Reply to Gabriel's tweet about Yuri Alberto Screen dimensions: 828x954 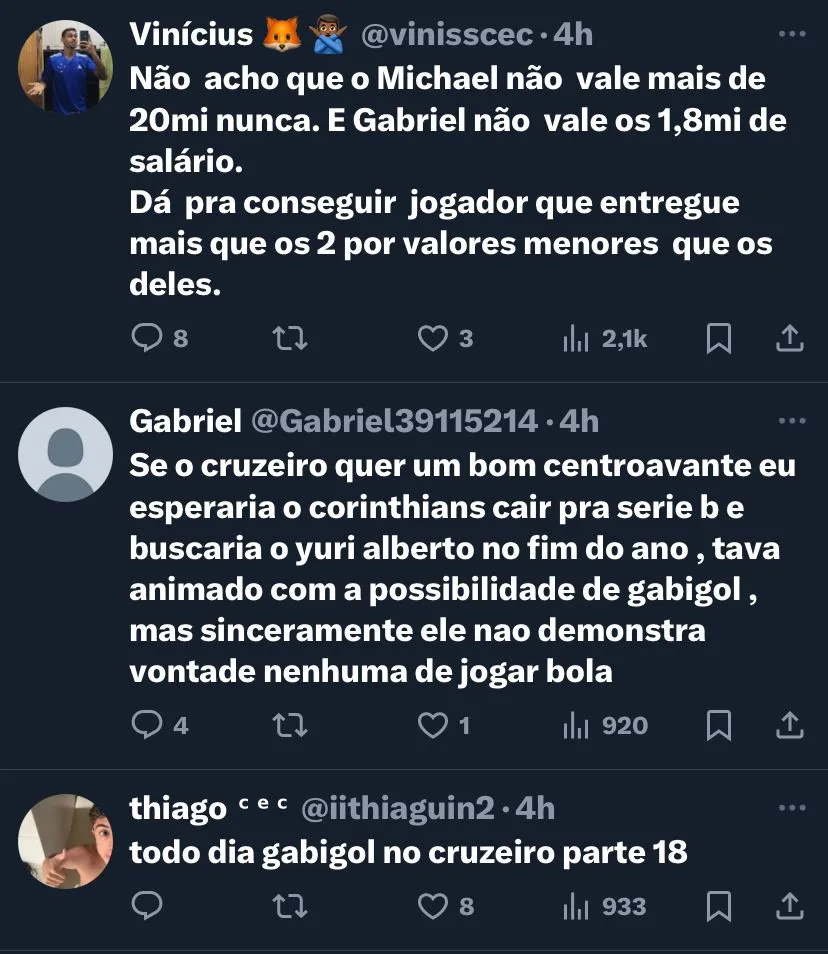click(147, 725)
